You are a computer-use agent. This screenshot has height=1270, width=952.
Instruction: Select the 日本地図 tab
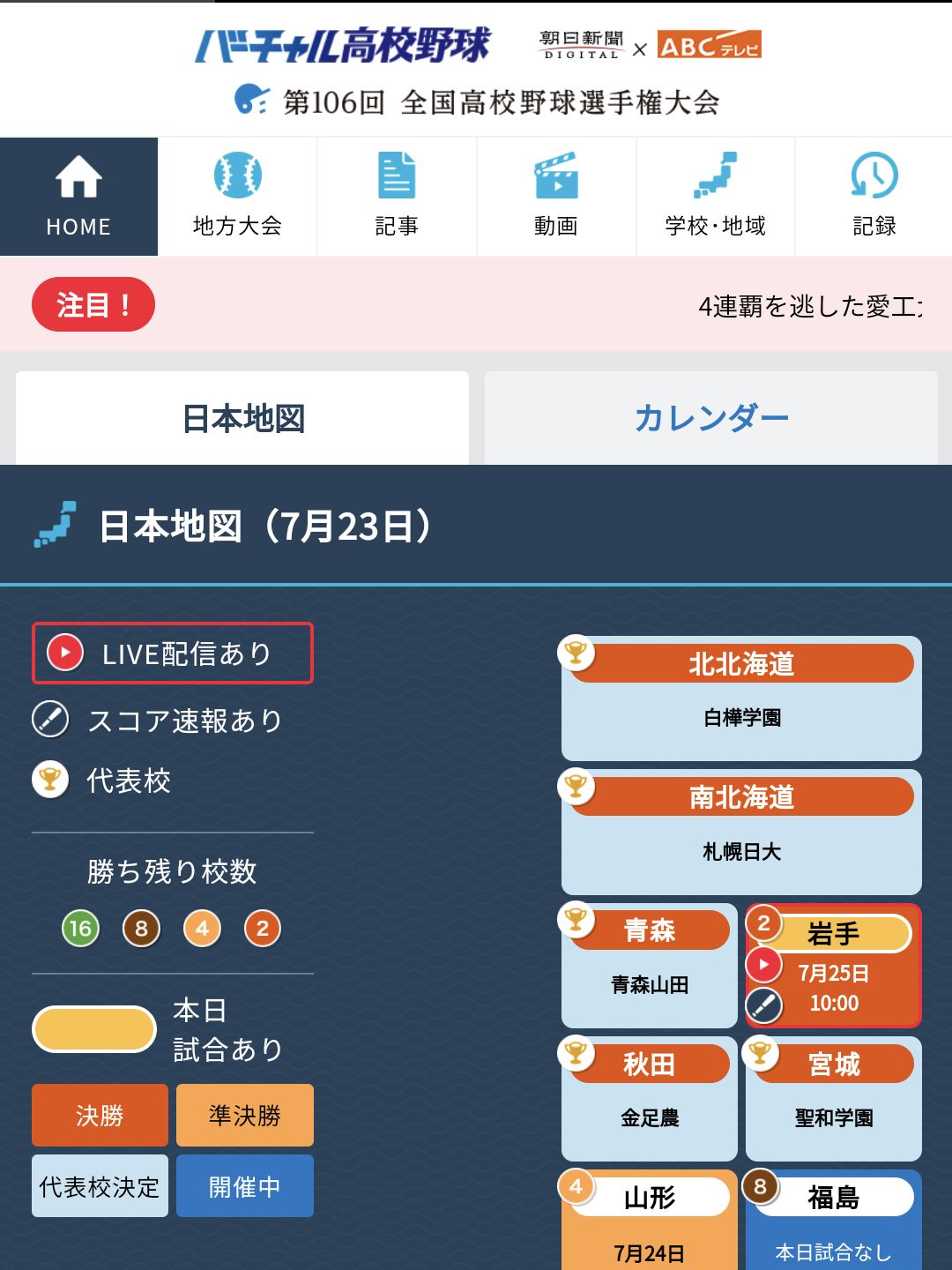click(x=242, y=418)
